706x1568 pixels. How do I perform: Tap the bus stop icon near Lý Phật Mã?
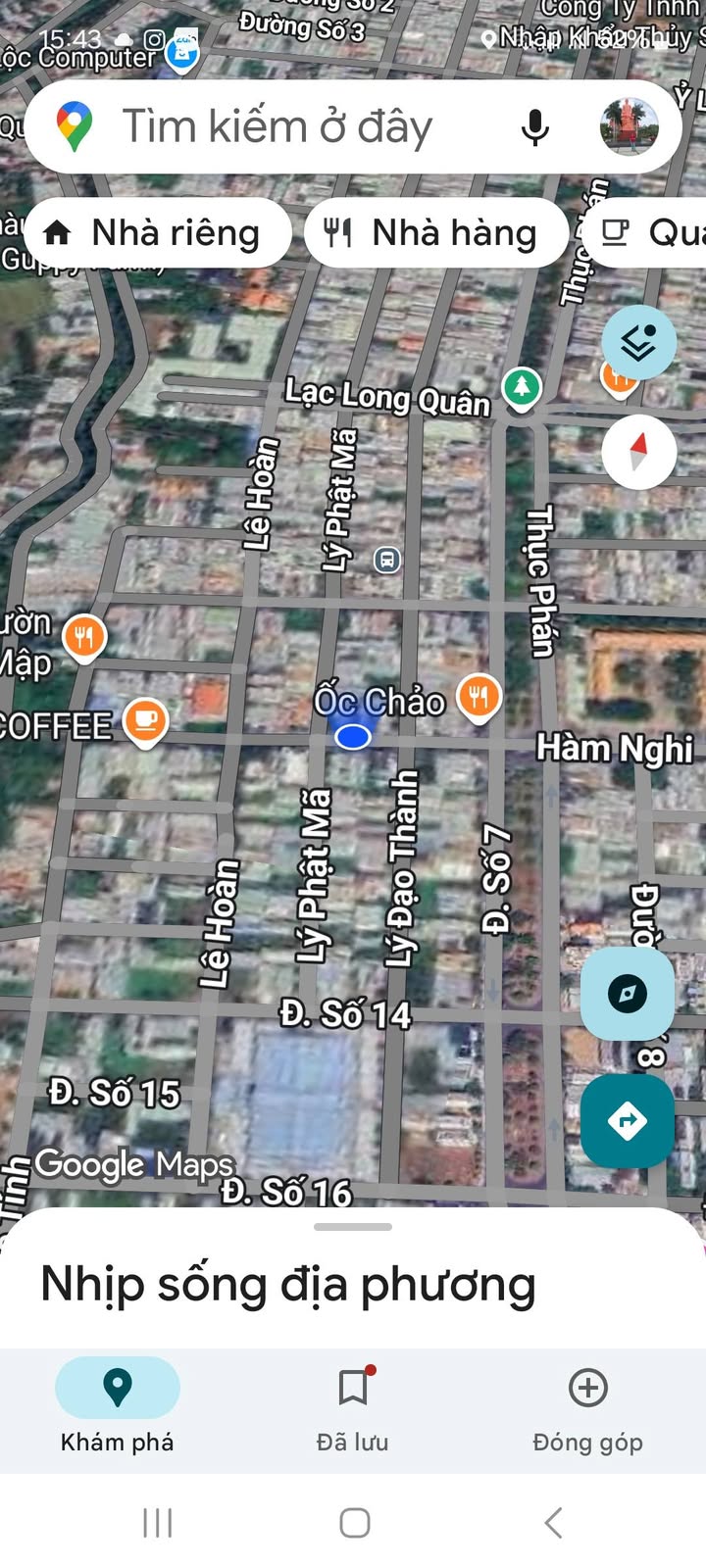(387, 560)
